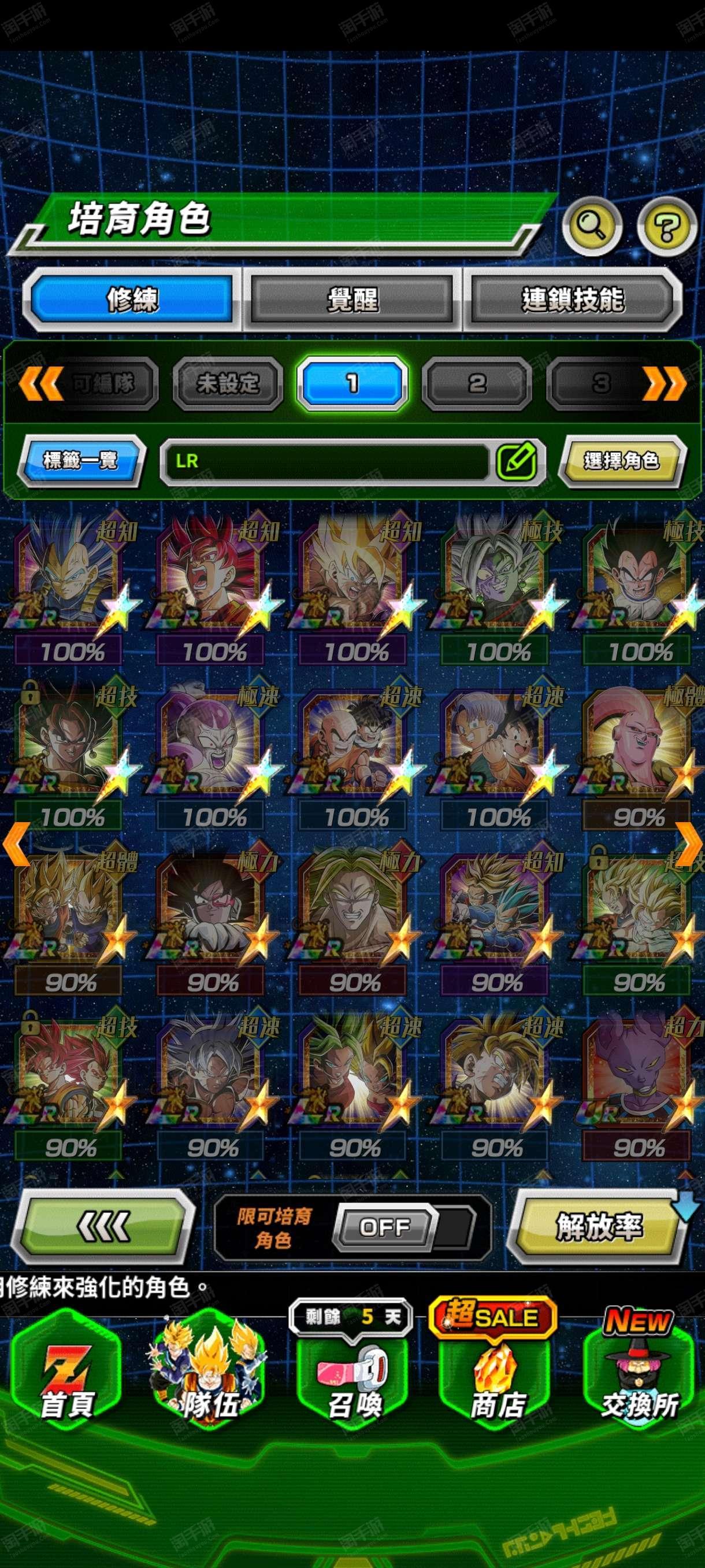The width and height of the screenshot is (705, 1568).
Task: Edit the LR tag name
Action: pyautogui.click(x=517, y=461)
